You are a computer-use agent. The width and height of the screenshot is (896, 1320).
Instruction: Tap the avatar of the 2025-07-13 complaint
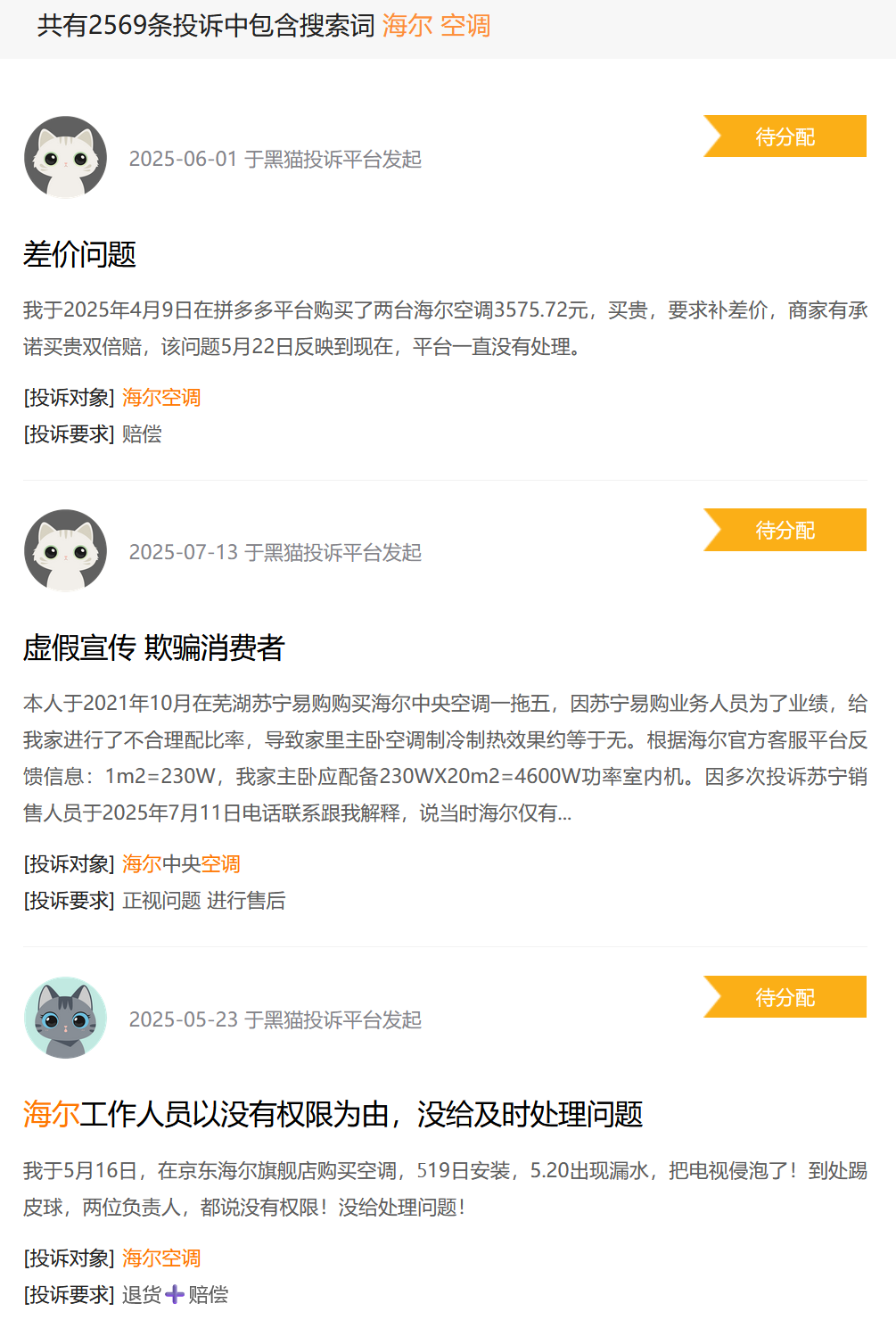tap(65, 551)
